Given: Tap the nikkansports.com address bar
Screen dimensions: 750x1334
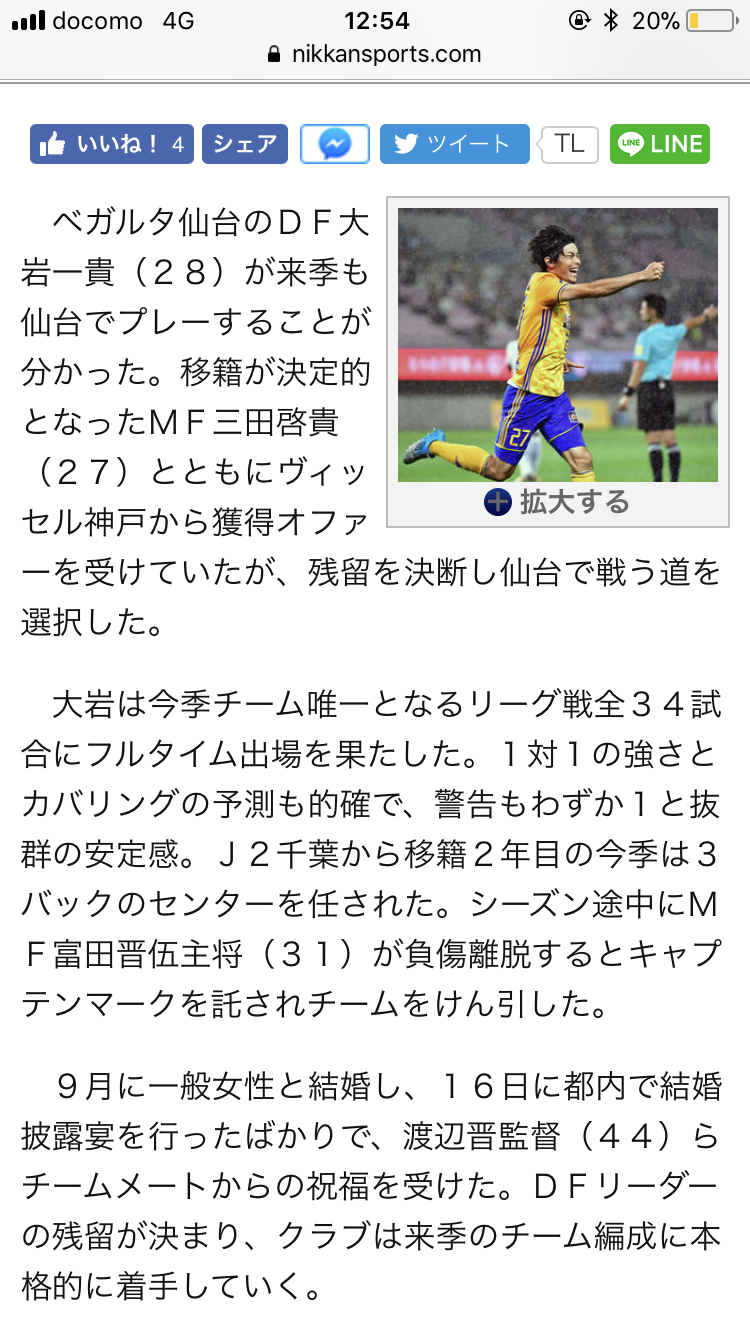Looking at the screenshot, I should tap(375, 54).
